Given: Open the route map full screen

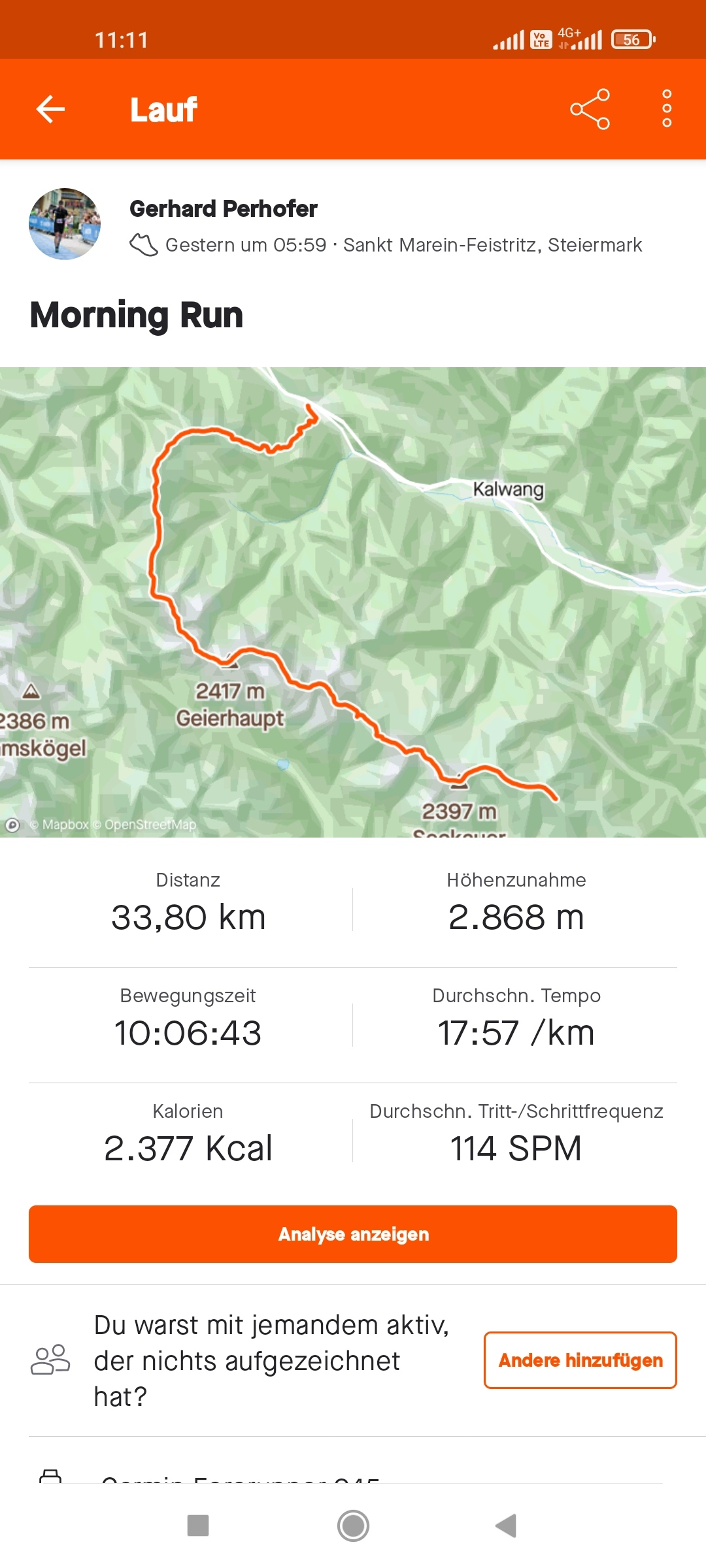Looking at the screenshot, I should [x=353, y=601].
